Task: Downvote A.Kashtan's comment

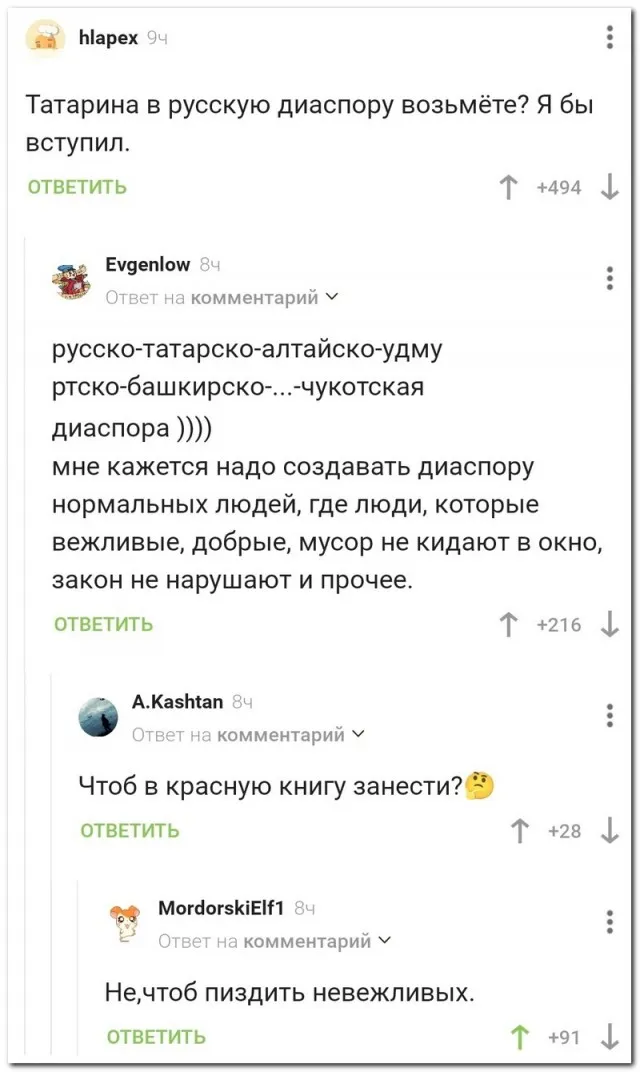Action: (609, 831)
